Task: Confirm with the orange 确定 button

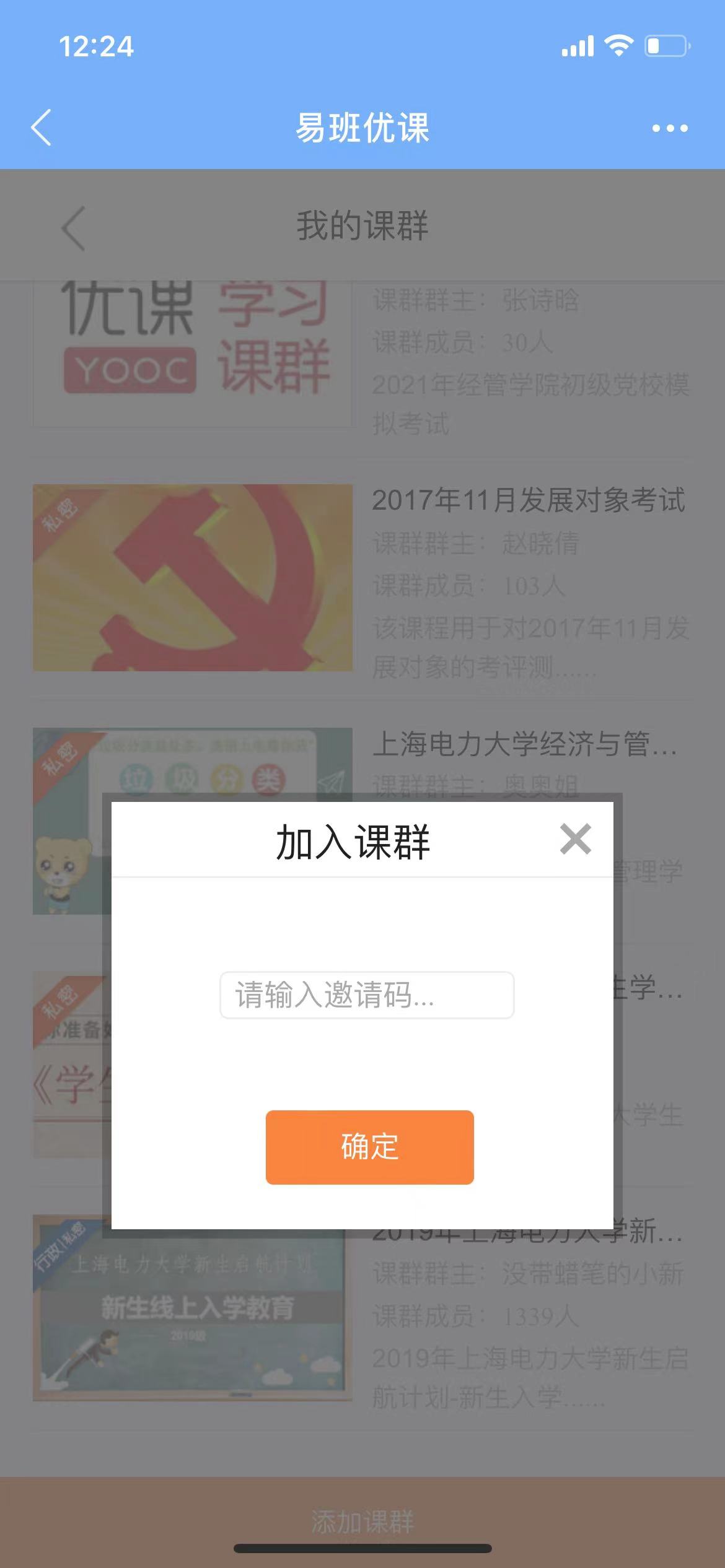Action: point(369,1147)
